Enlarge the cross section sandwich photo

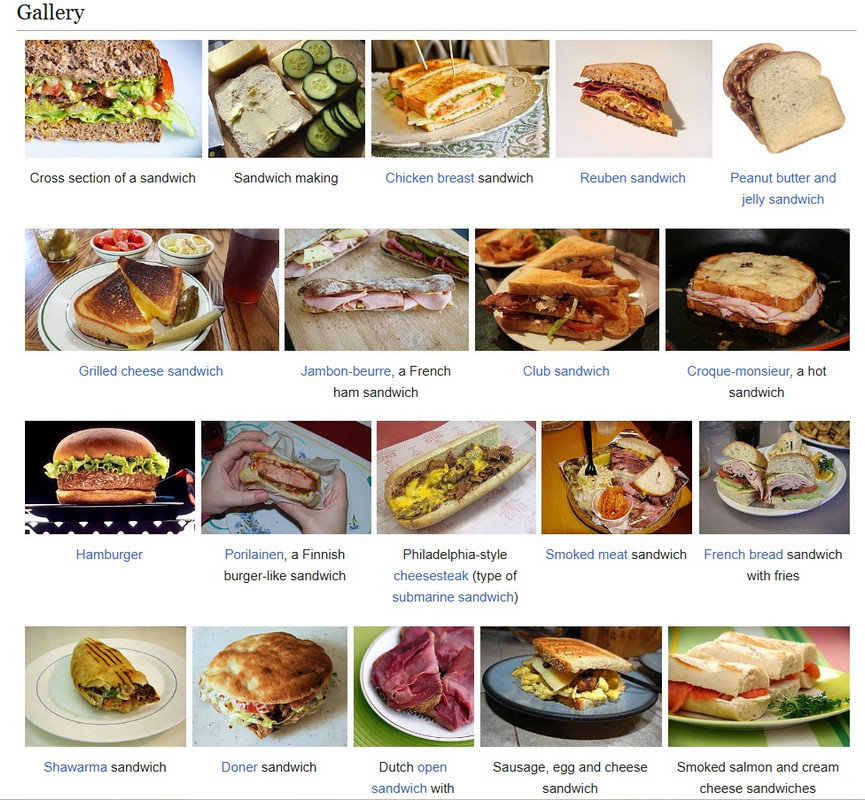[113, 98]
